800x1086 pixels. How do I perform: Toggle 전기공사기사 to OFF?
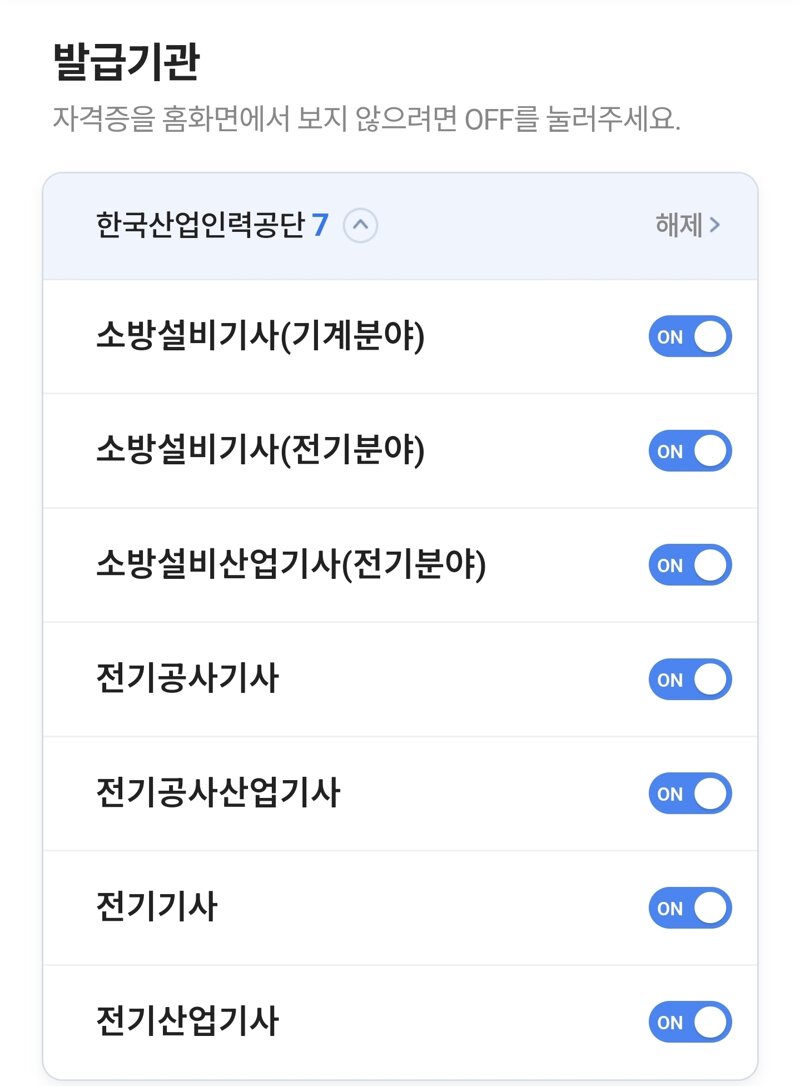click(x=690, y=680)
